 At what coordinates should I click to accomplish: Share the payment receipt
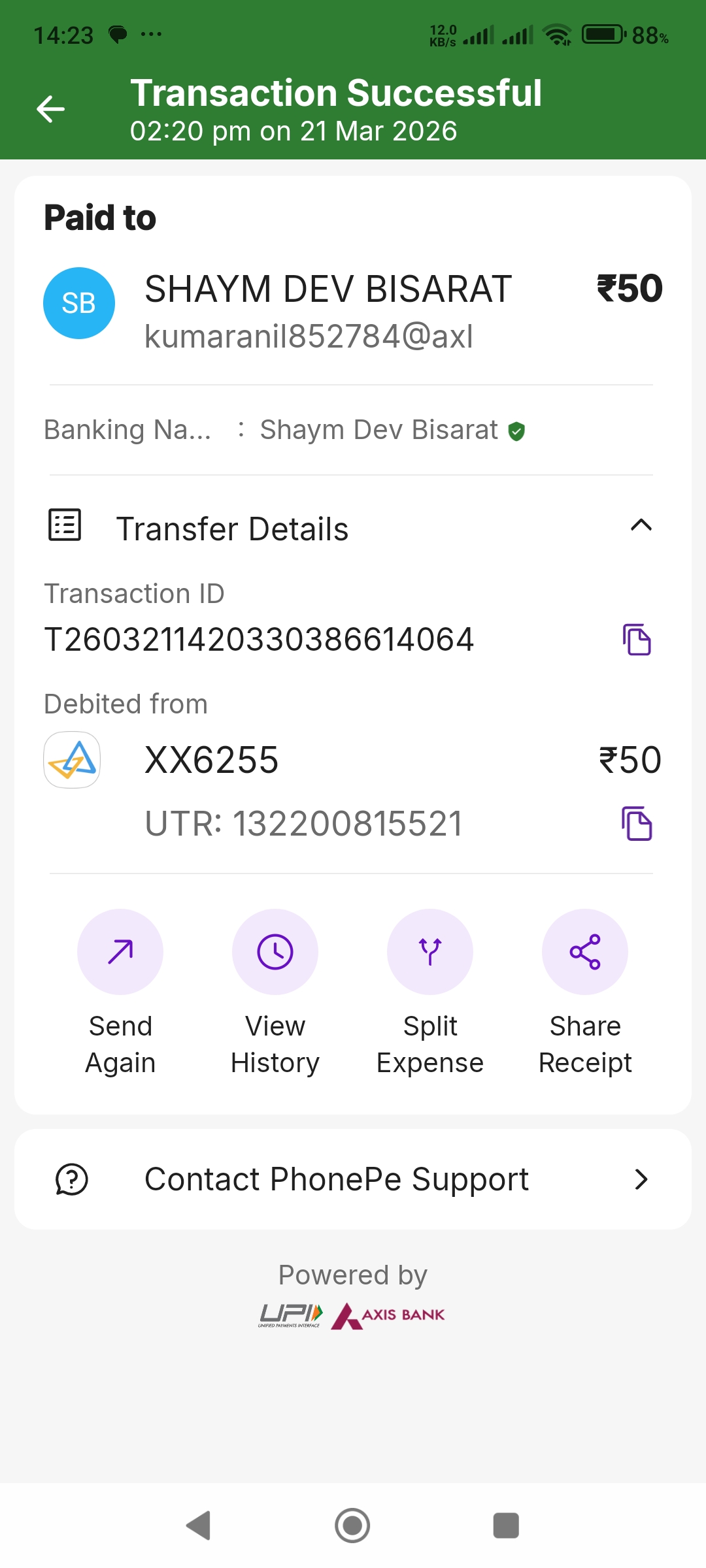585,952
